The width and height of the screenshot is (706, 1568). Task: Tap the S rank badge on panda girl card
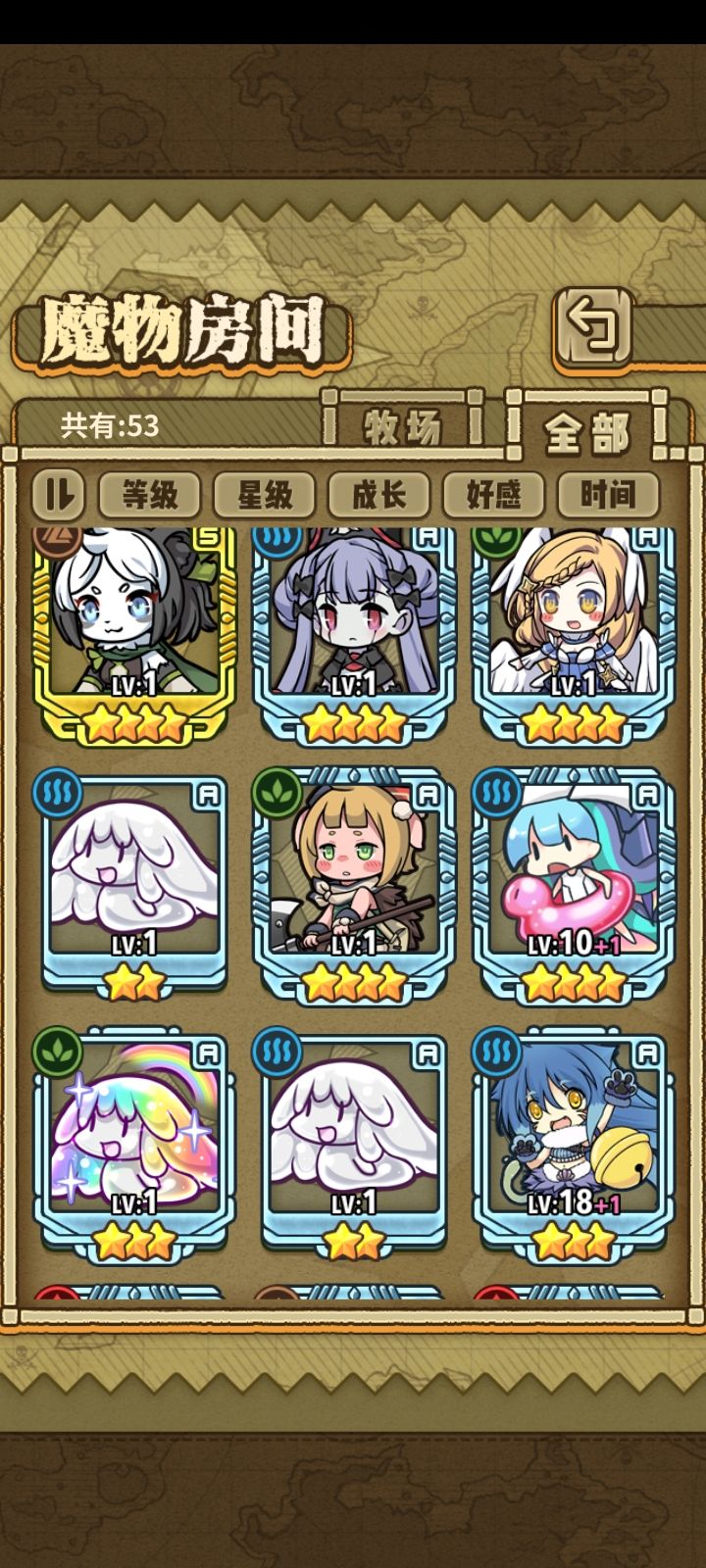click(206, 536)
